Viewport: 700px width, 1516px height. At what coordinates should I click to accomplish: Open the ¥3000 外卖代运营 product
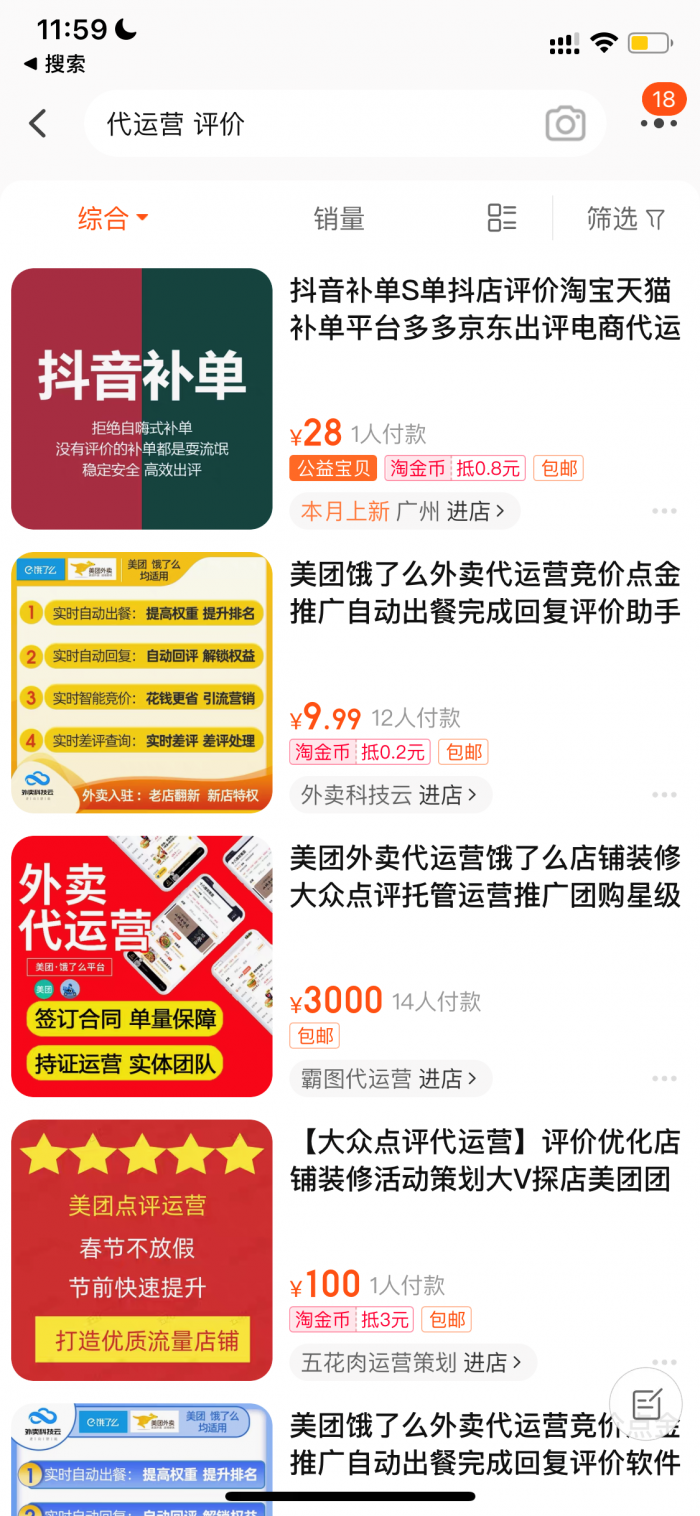click(x=485, y=875)
